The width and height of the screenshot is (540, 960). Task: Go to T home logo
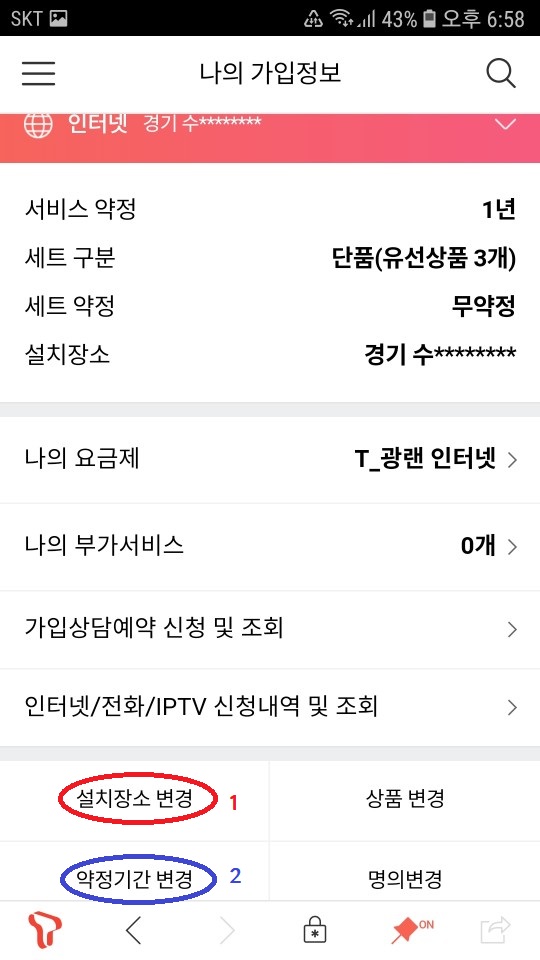(x=45, y=931)
